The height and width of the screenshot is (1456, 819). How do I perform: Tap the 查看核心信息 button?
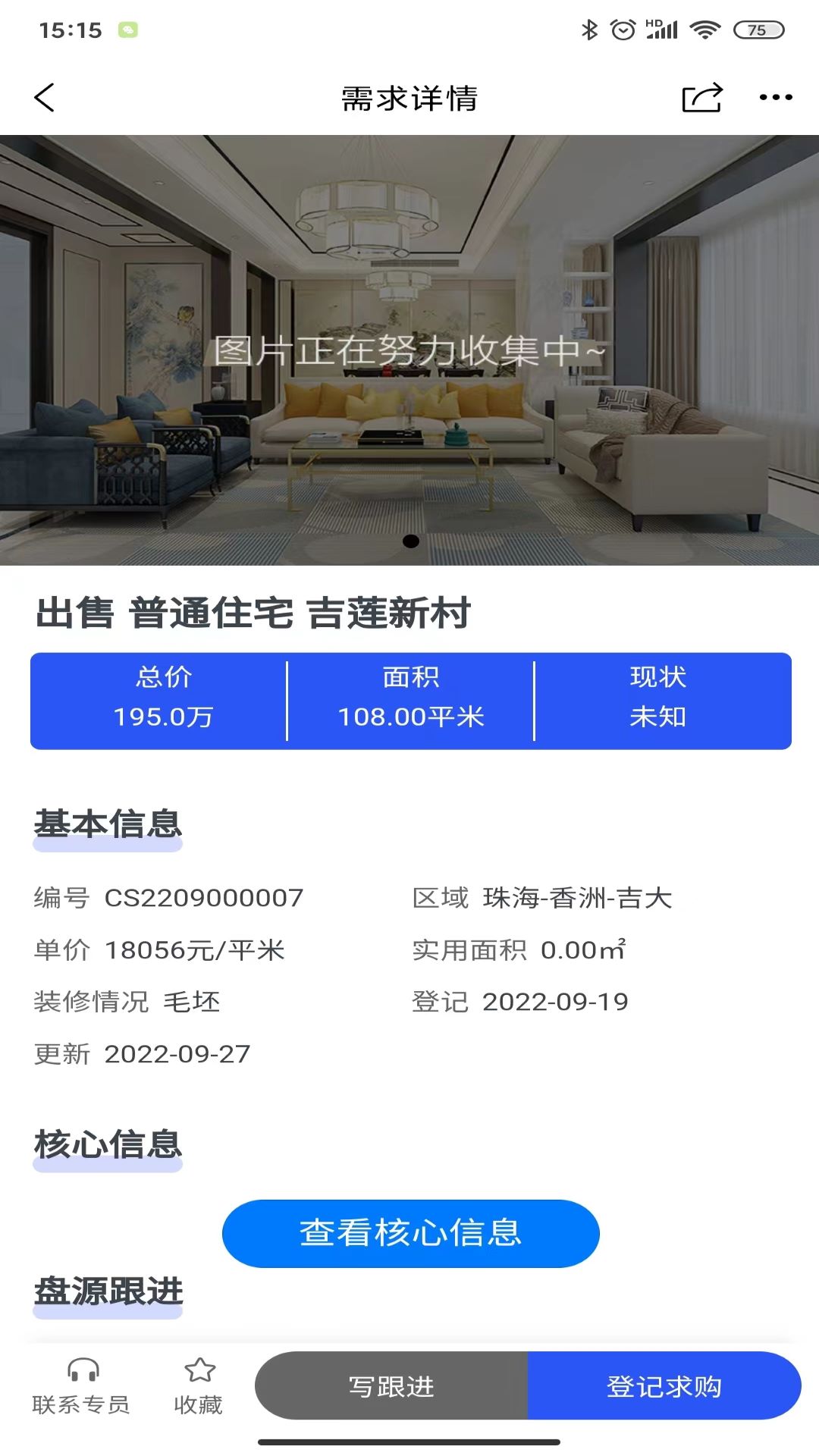[x=410, y=1233]
